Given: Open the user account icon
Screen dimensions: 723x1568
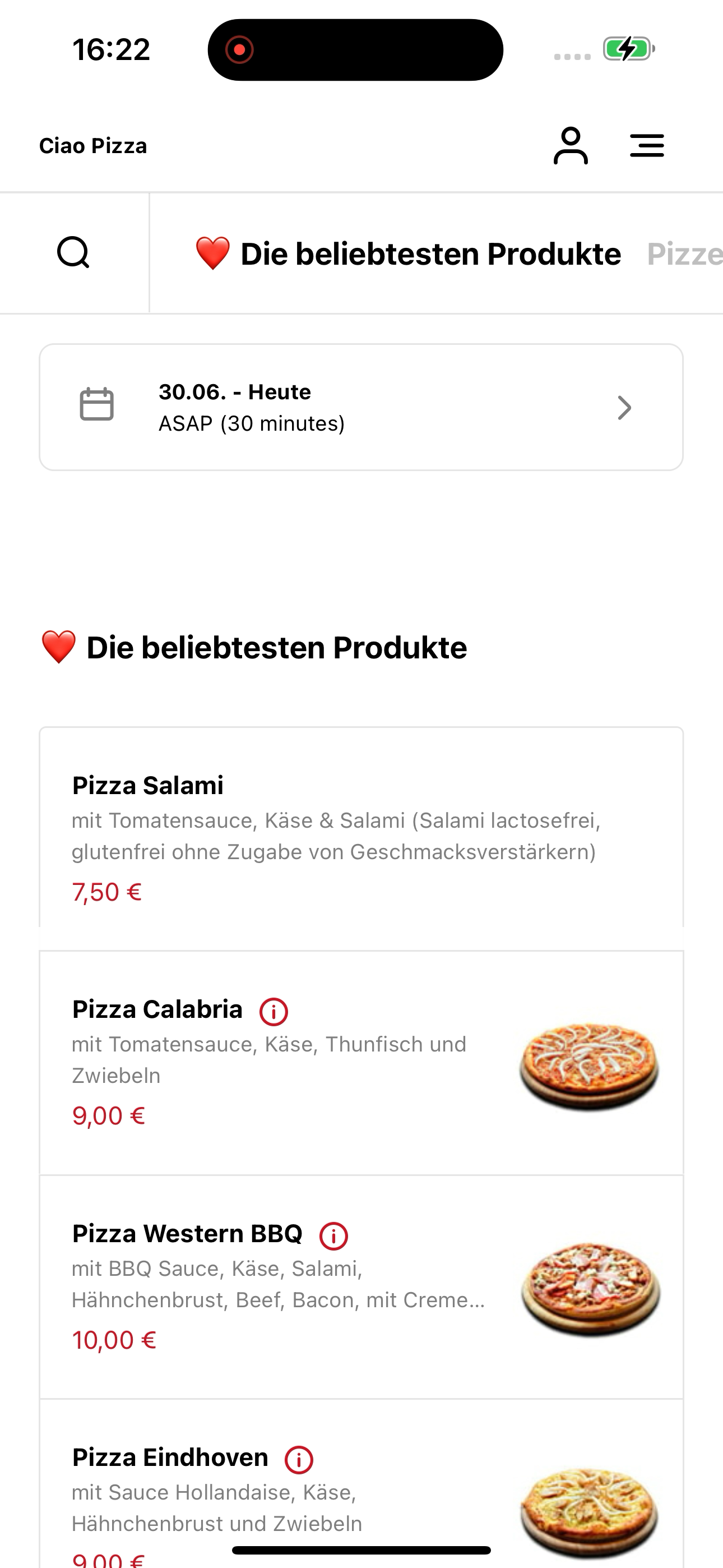Looking at the screenshot, I should click(x=570, y=145).
